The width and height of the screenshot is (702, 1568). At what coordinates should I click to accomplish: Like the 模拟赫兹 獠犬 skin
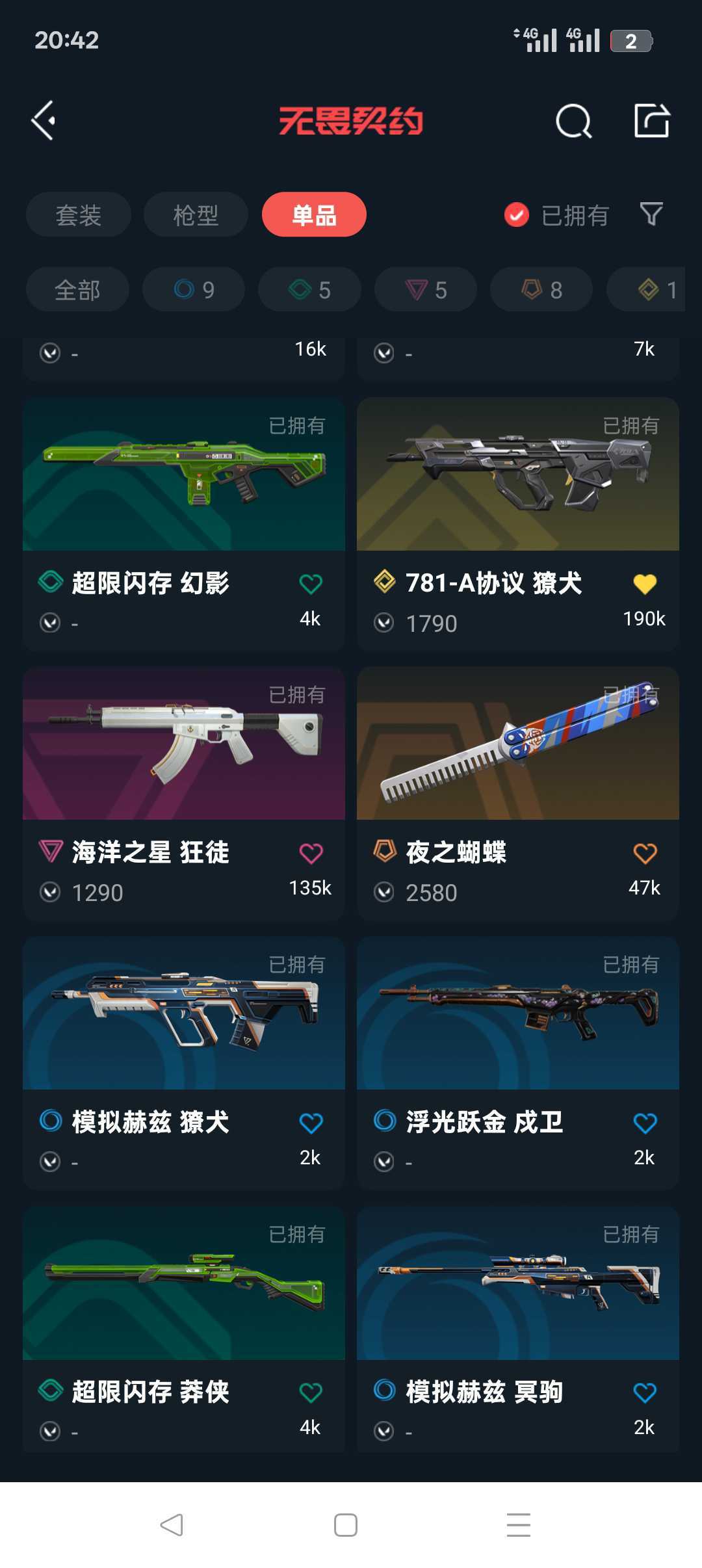(311, 1123)
